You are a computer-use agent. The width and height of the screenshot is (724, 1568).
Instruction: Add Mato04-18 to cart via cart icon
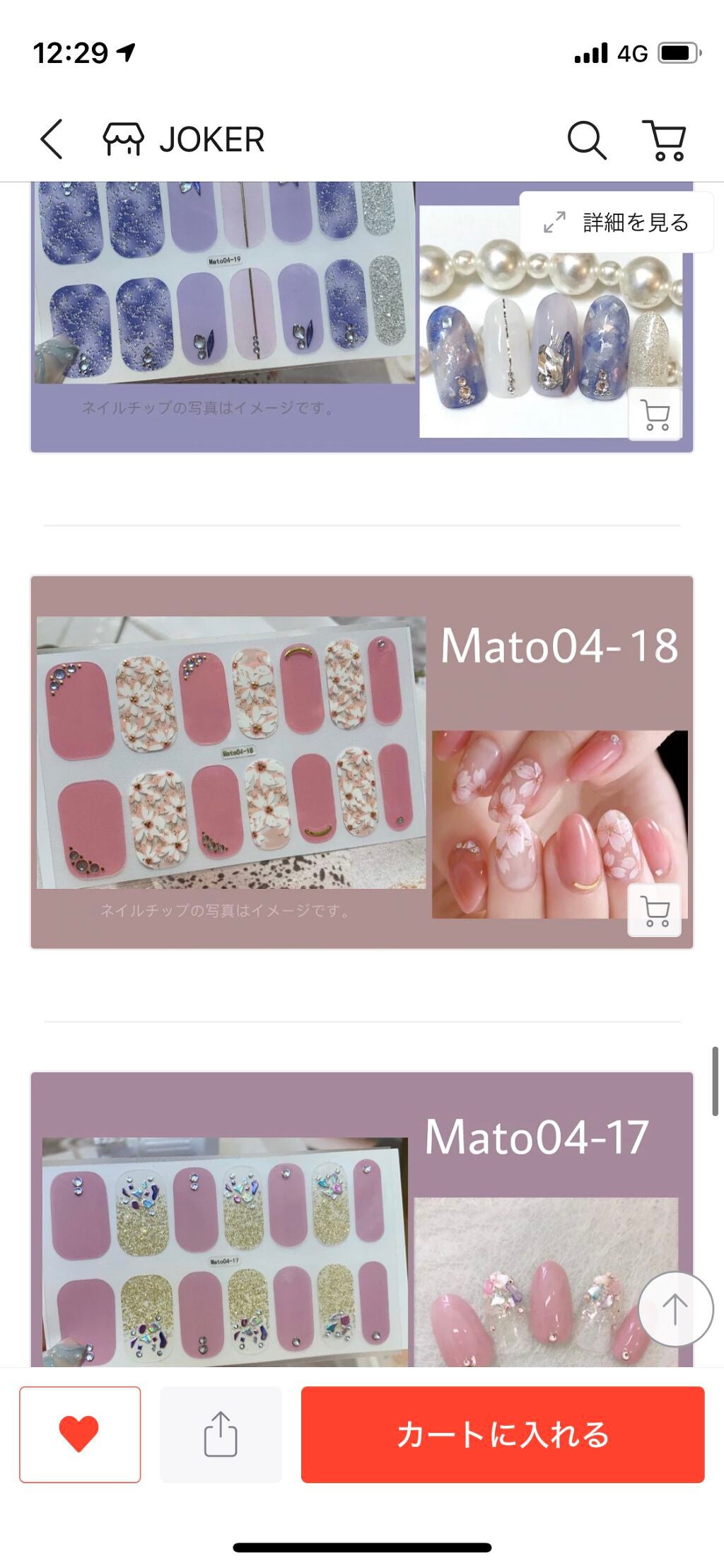pos(655,910)
